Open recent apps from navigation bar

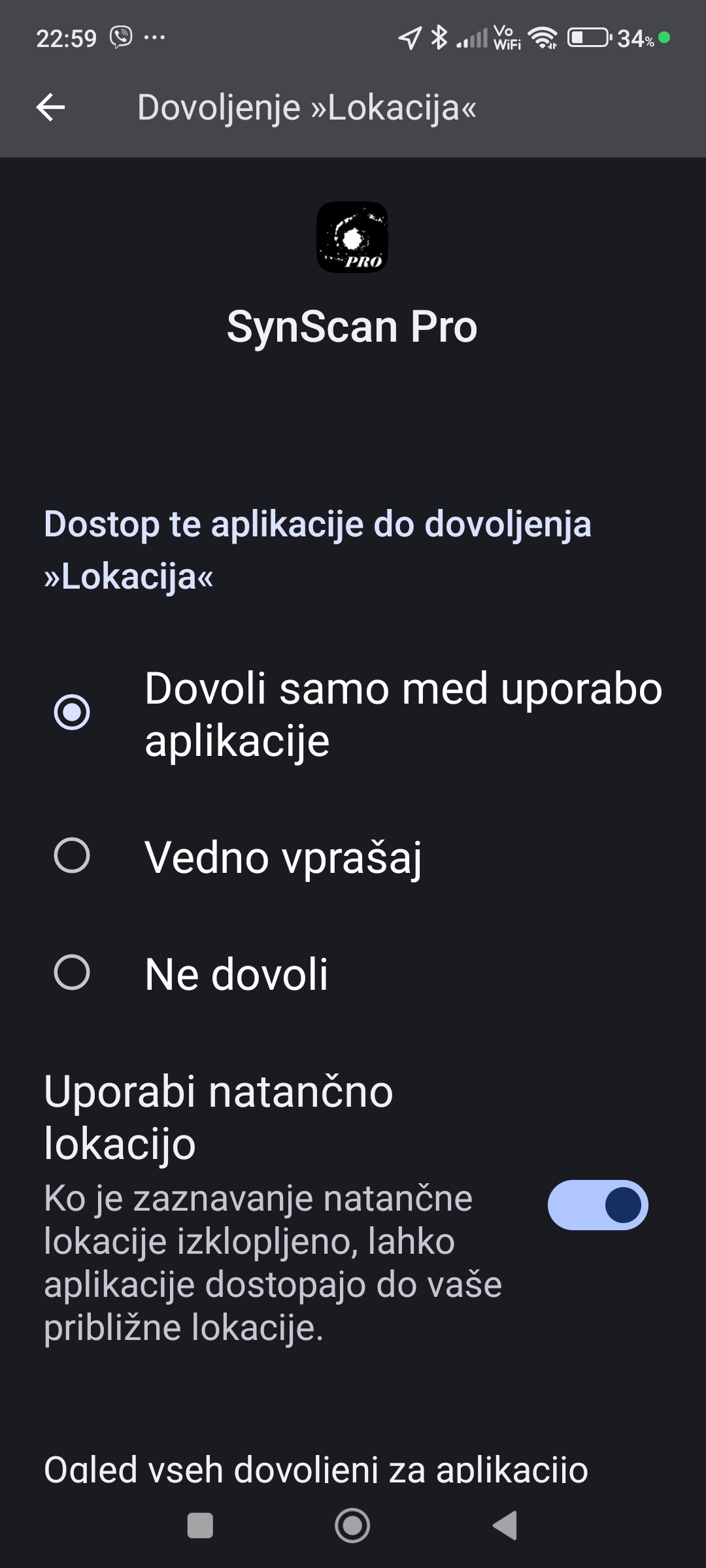click(x=200, y=1526)
